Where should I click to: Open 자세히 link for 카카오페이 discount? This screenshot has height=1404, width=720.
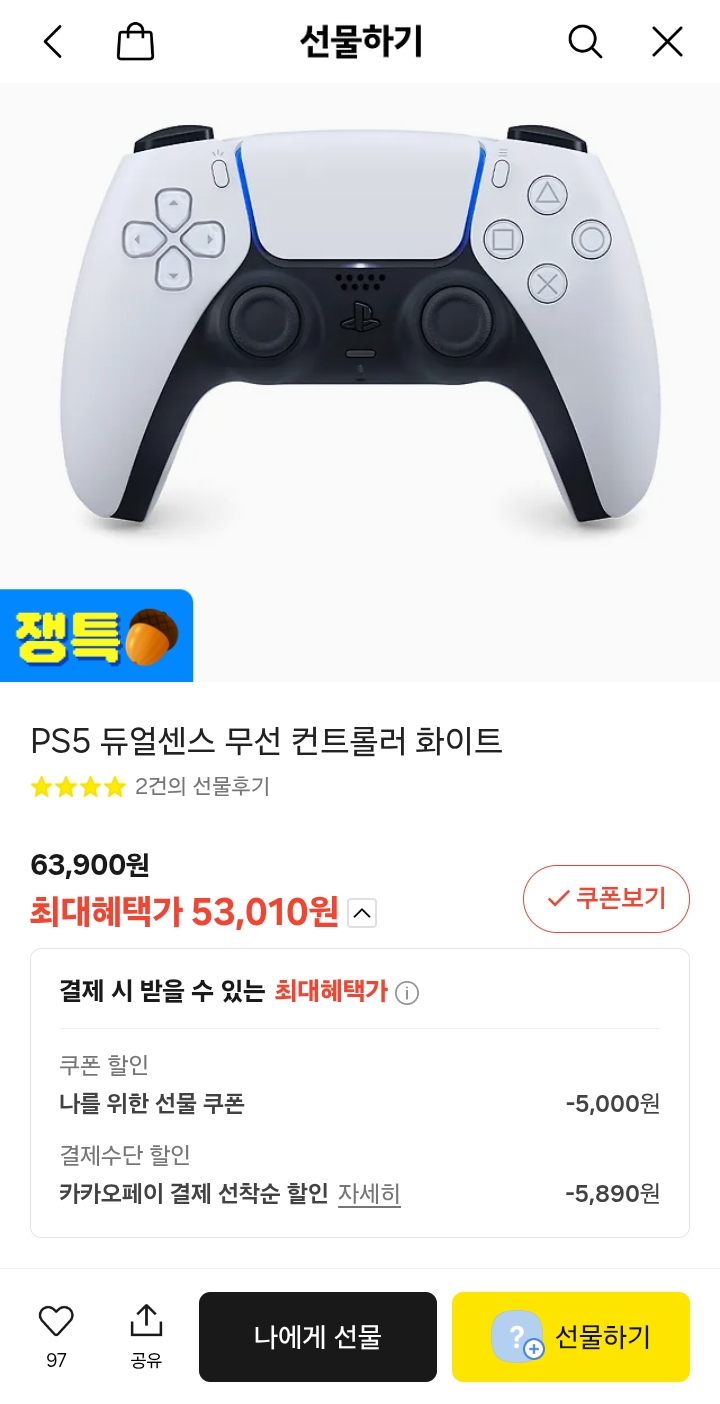coord(369,1193)
